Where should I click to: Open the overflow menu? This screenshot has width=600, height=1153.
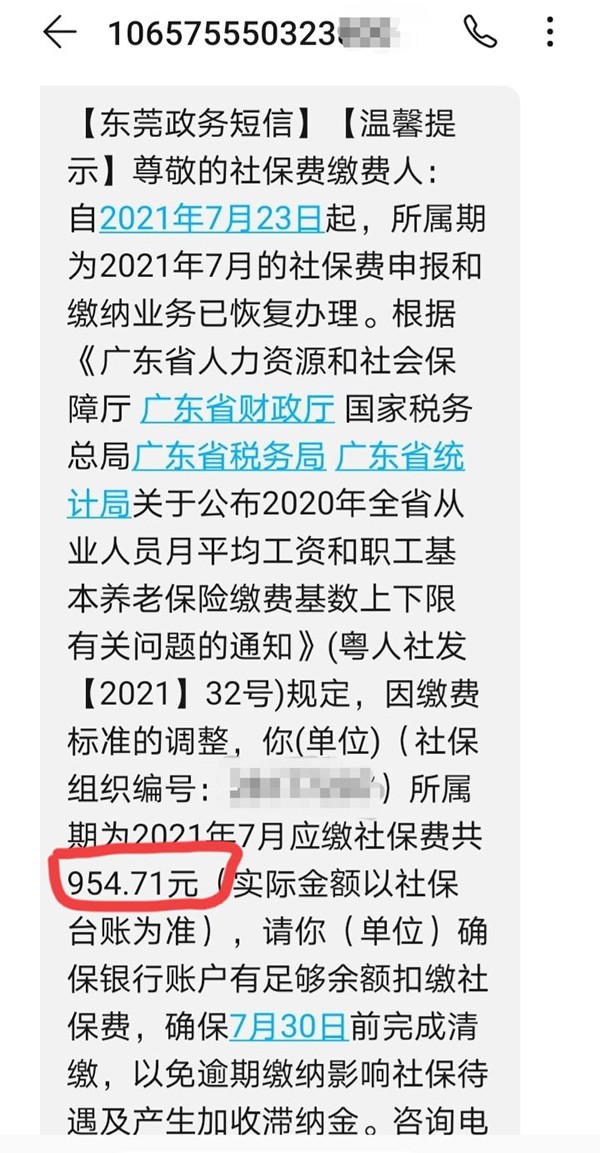[550, 33]
